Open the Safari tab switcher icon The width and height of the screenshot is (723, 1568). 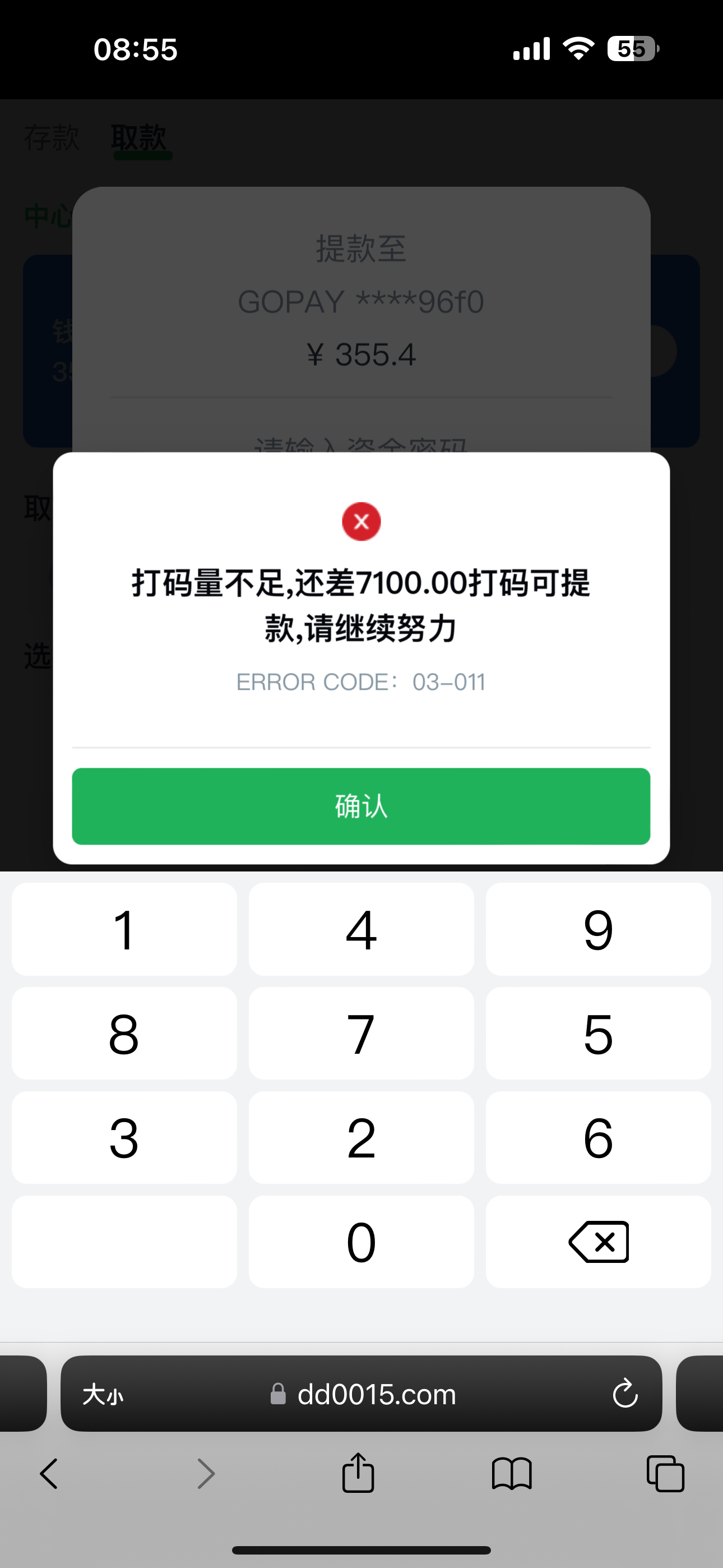click(x=666, y=1474)
